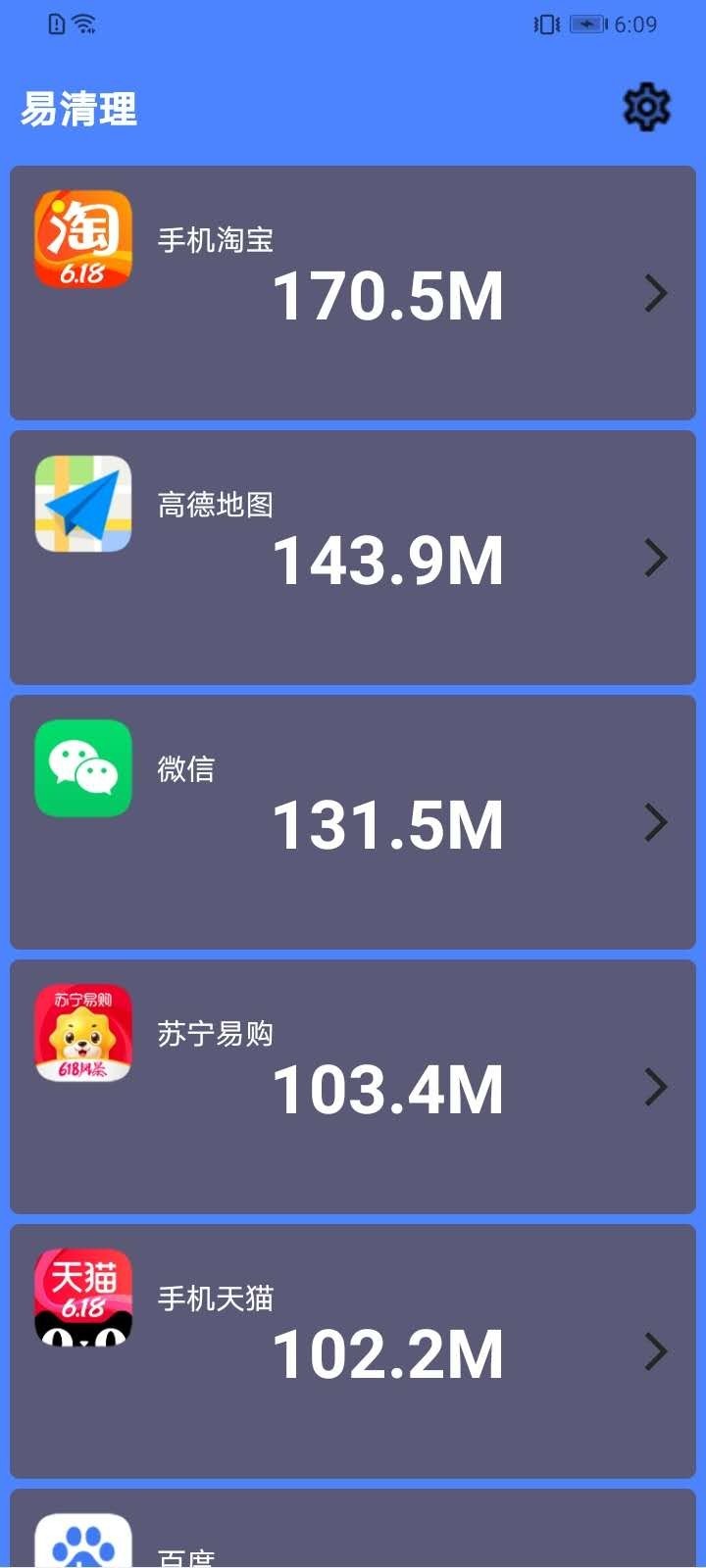Expand the 苏宁易购 row arrow
The image size is (706, 1568).
pos(655,1087)
